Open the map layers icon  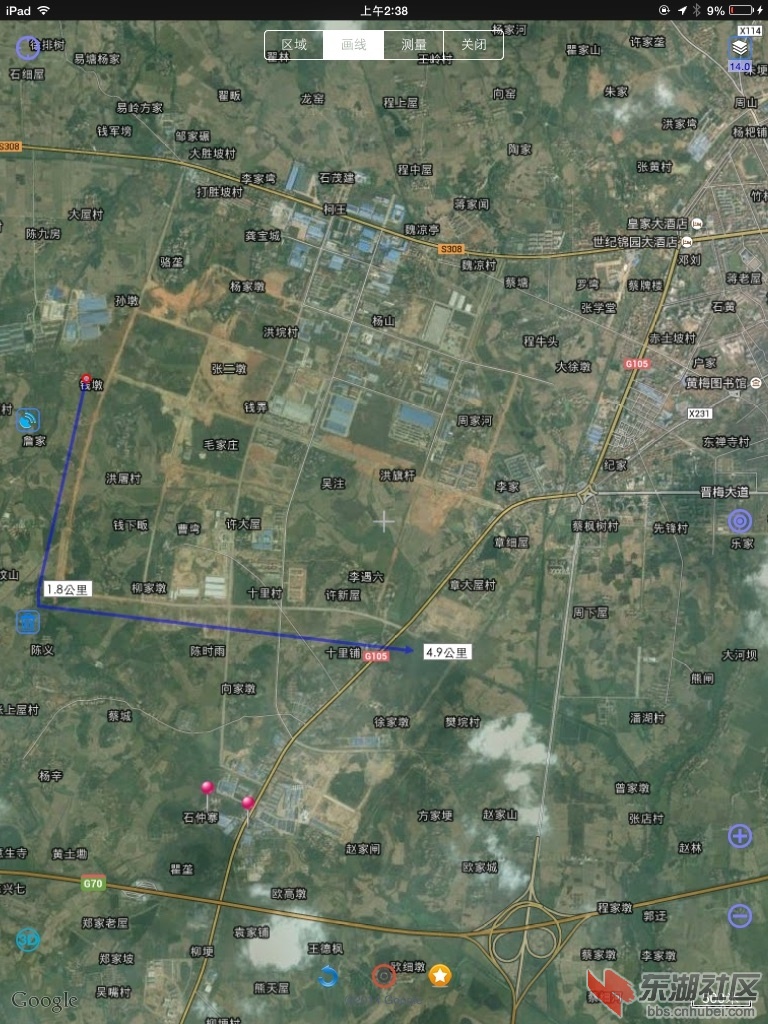pos(739,47)
